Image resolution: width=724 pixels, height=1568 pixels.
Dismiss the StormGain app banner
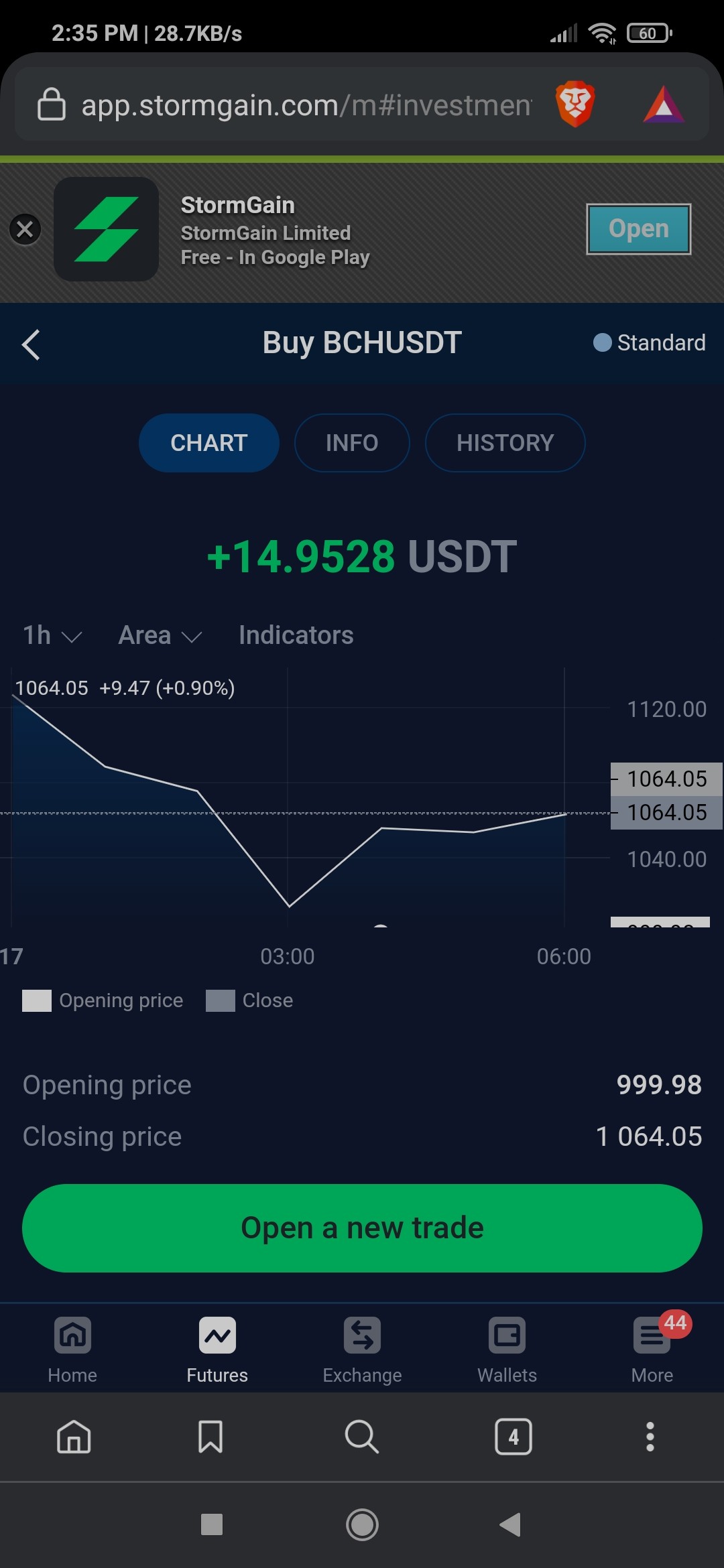(x=25, y=230)
